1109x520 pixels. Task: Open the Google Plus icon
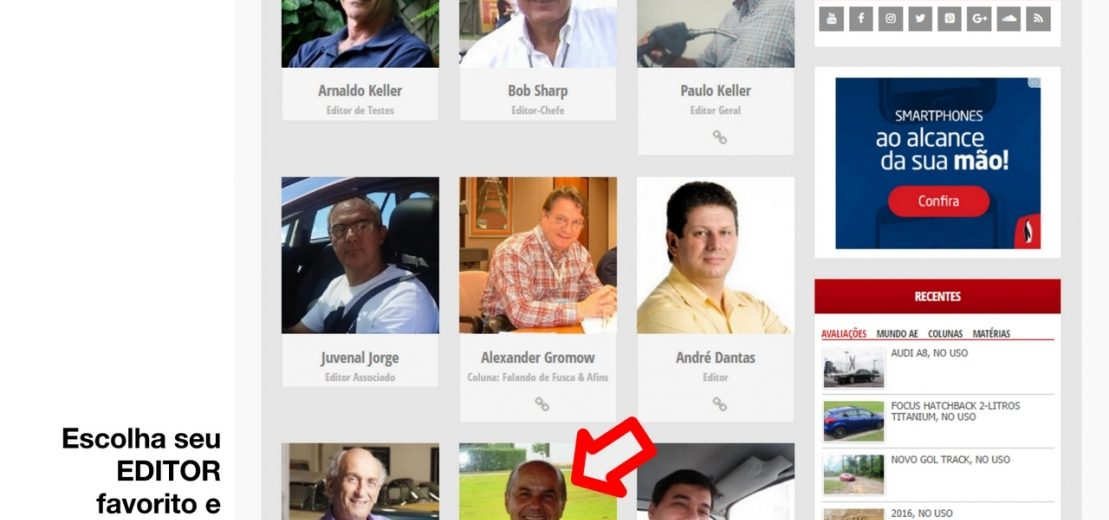point(979,18)
